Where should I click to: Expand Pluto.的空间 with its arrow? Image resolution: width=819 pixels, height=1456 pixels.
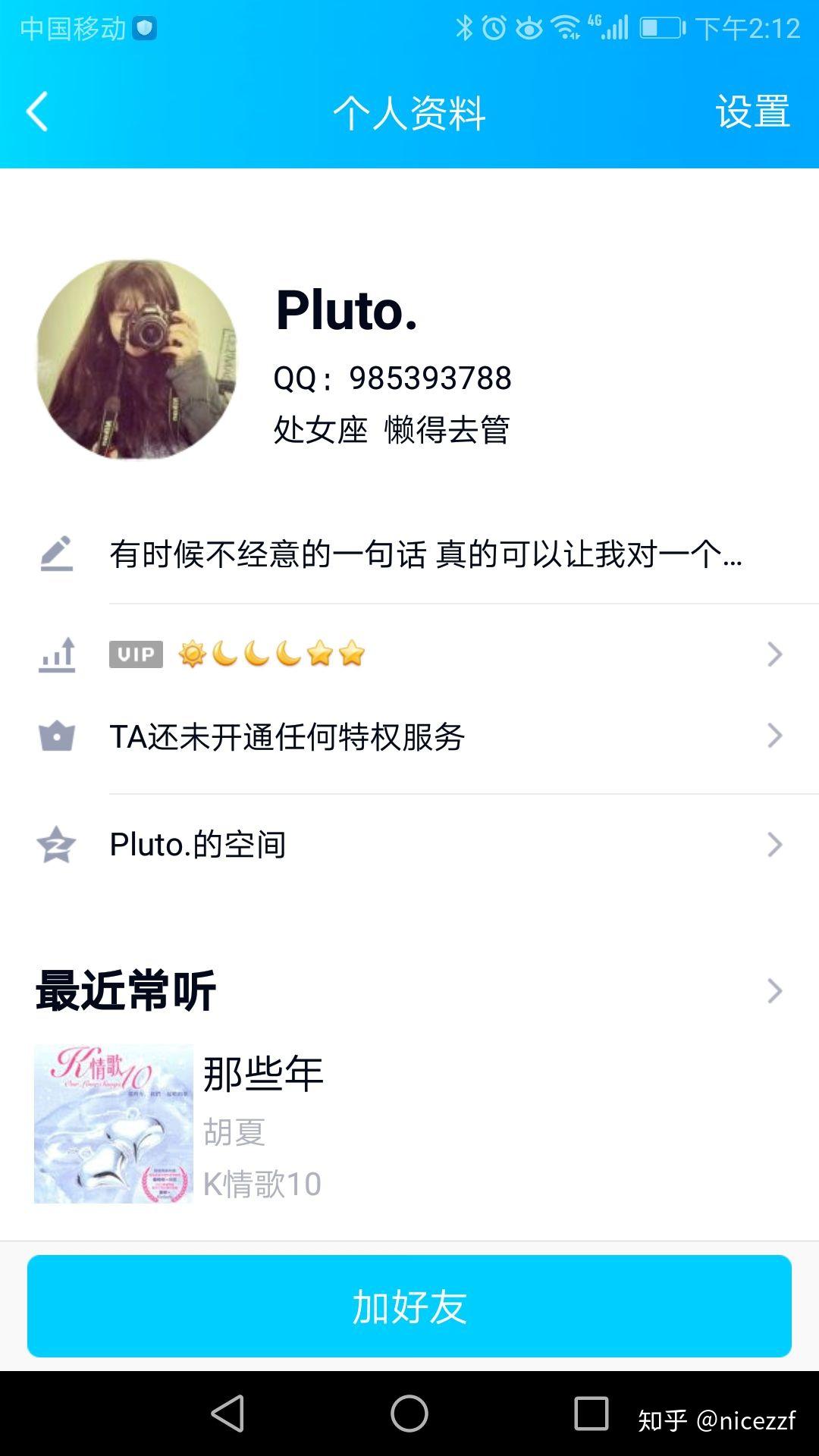point(773,844)
